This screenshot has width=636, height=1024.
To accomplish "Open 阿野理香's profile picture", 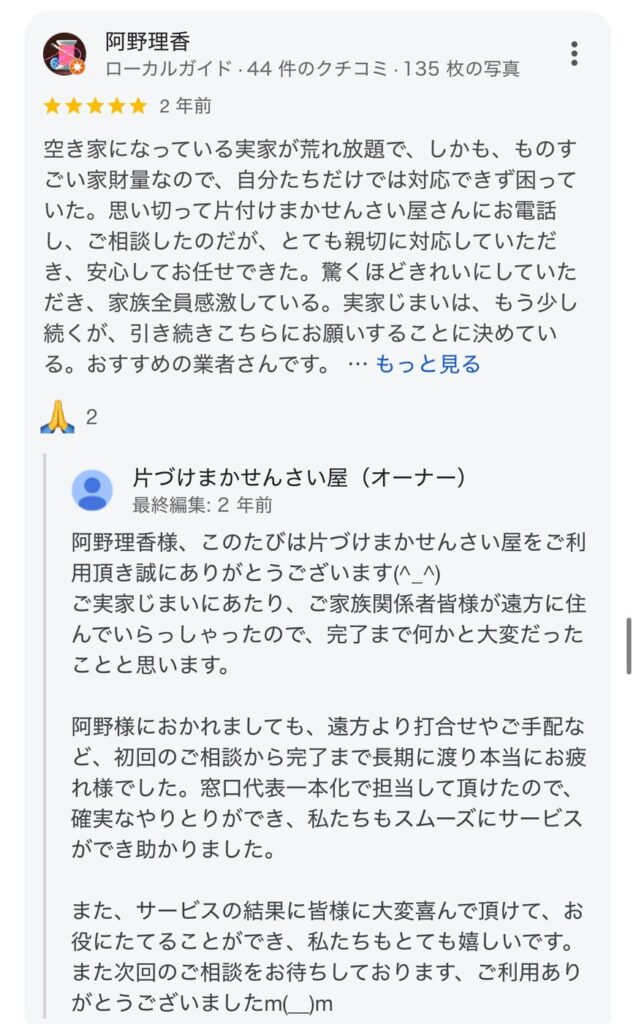I will pos(64,54).
